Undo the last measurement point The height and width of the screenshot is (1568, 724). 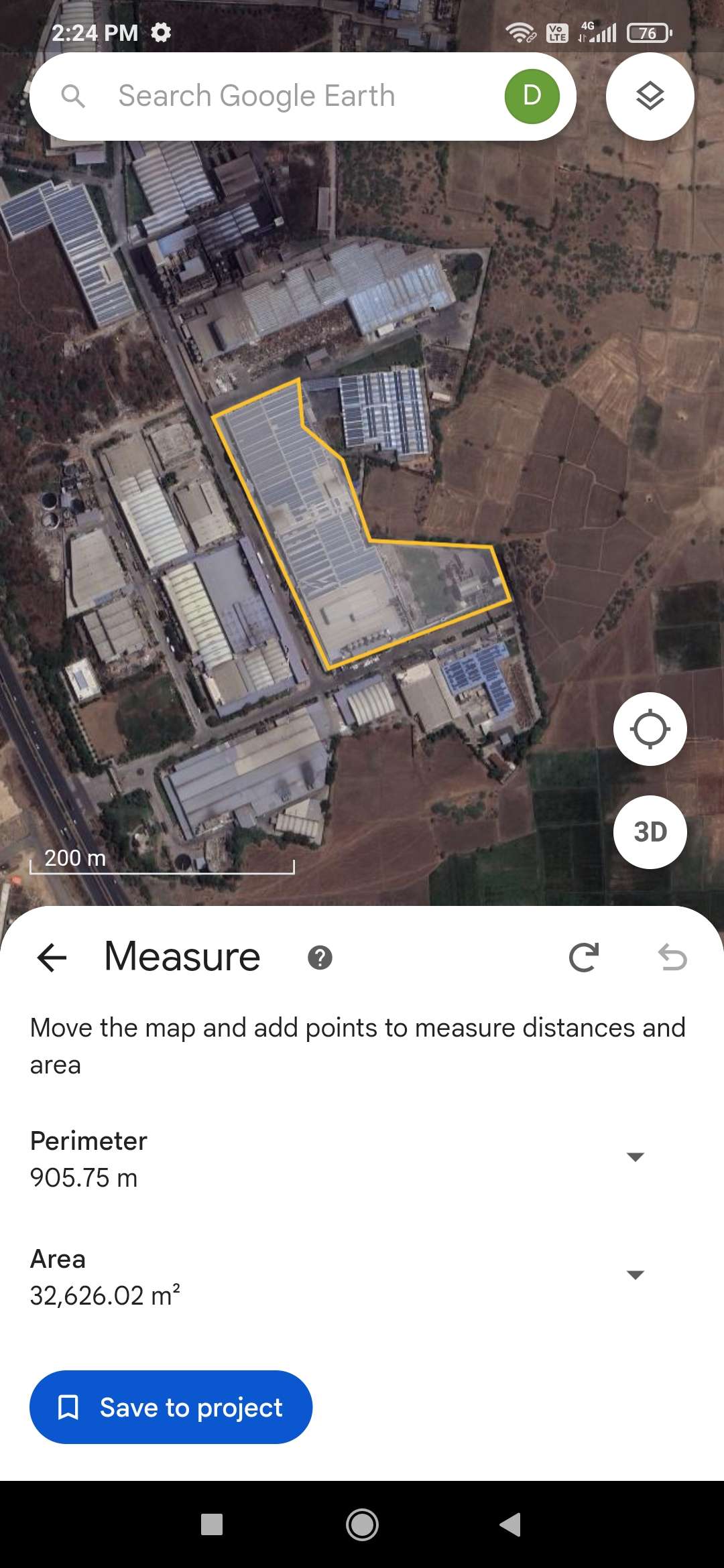pyautogui.click(x=672, y=958)
